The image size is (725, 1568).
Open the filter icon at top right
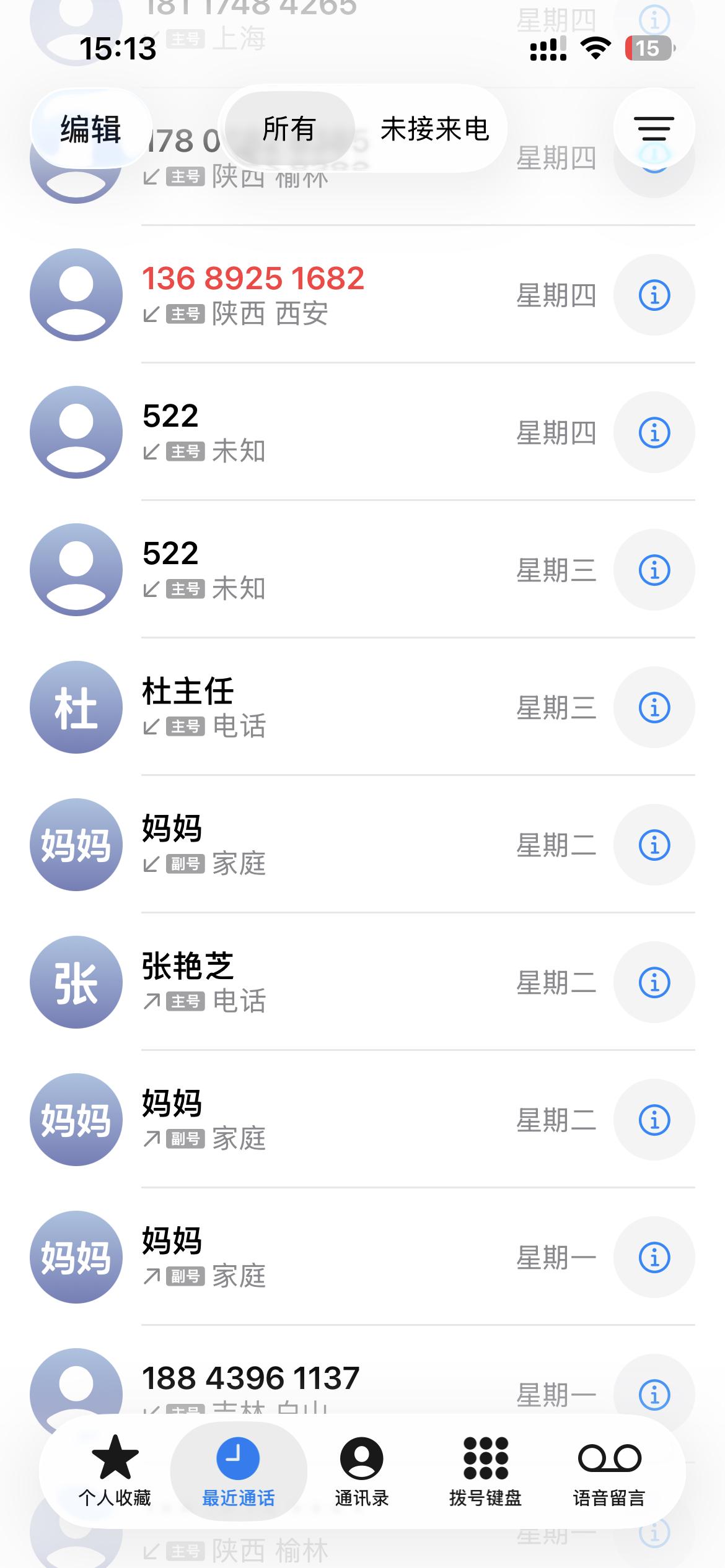point(654,129)
